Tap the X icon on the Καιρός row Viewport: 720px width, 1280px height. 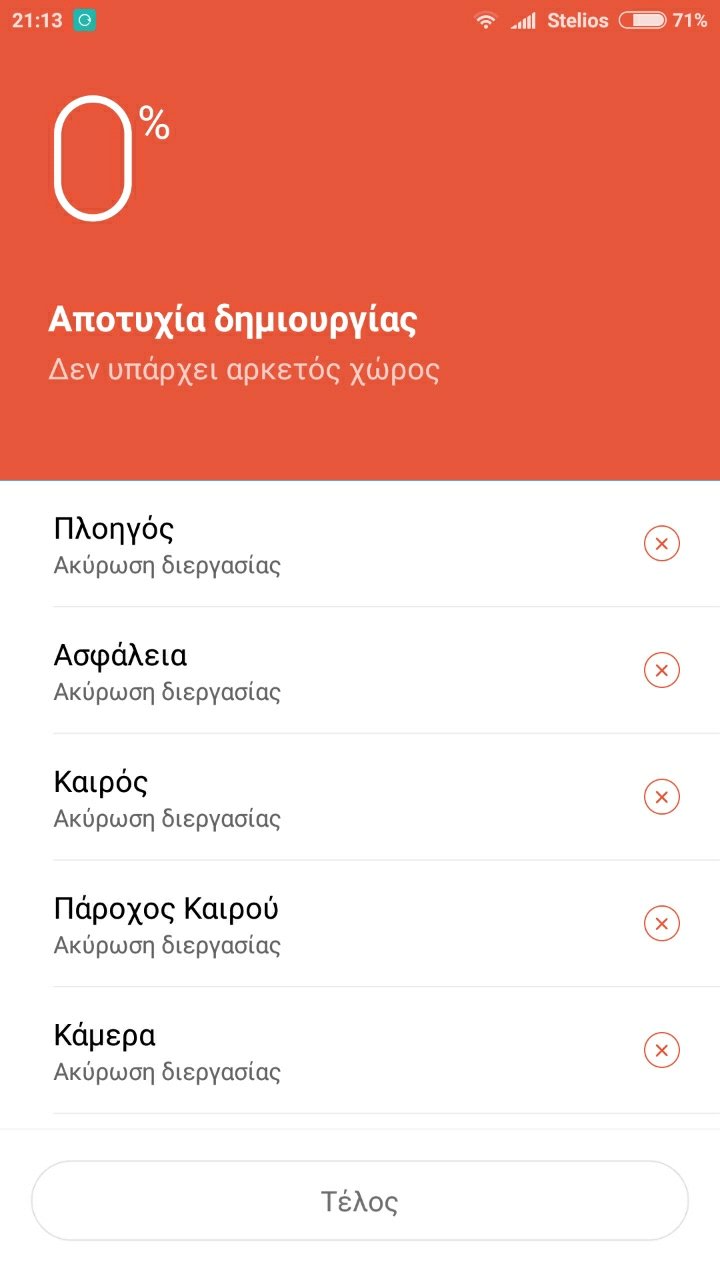click(x=661, y=797)
